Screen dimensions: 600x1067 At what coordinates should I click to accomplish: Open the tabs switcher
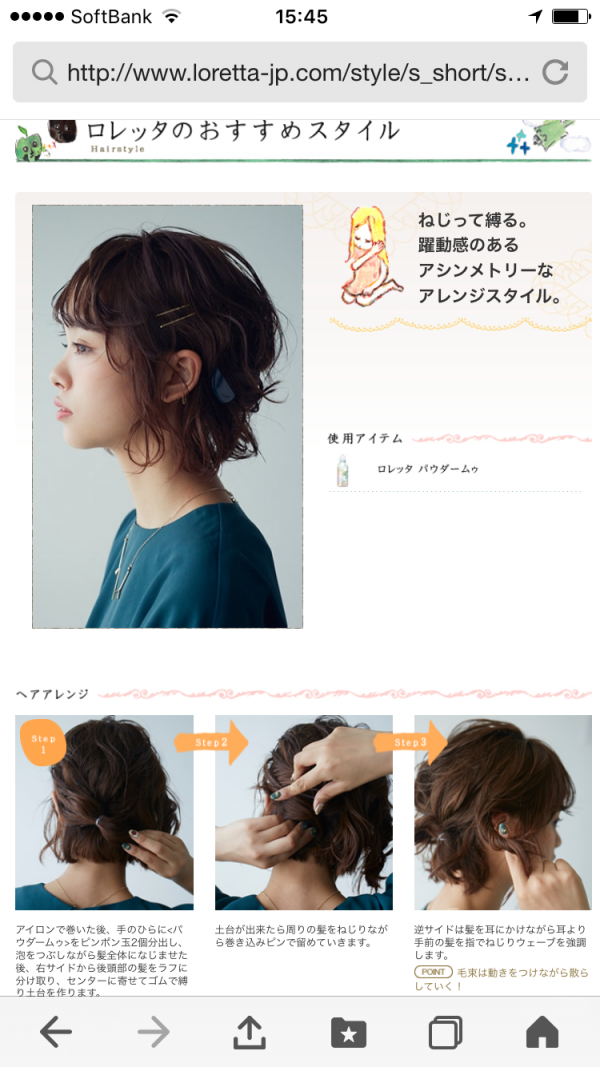(x=445, y=1032)
